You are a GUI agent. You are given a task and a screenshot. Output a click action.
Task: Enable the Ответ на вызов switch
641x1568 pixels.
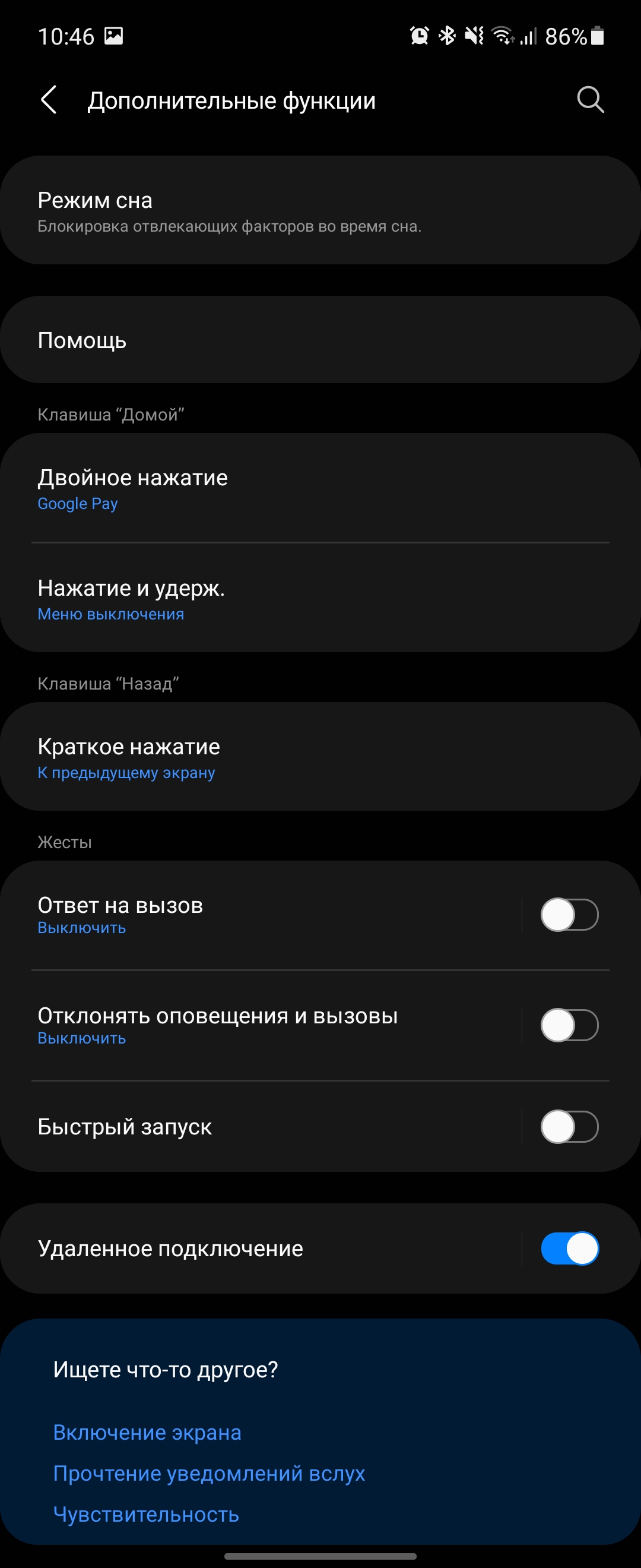click(569, 915)
